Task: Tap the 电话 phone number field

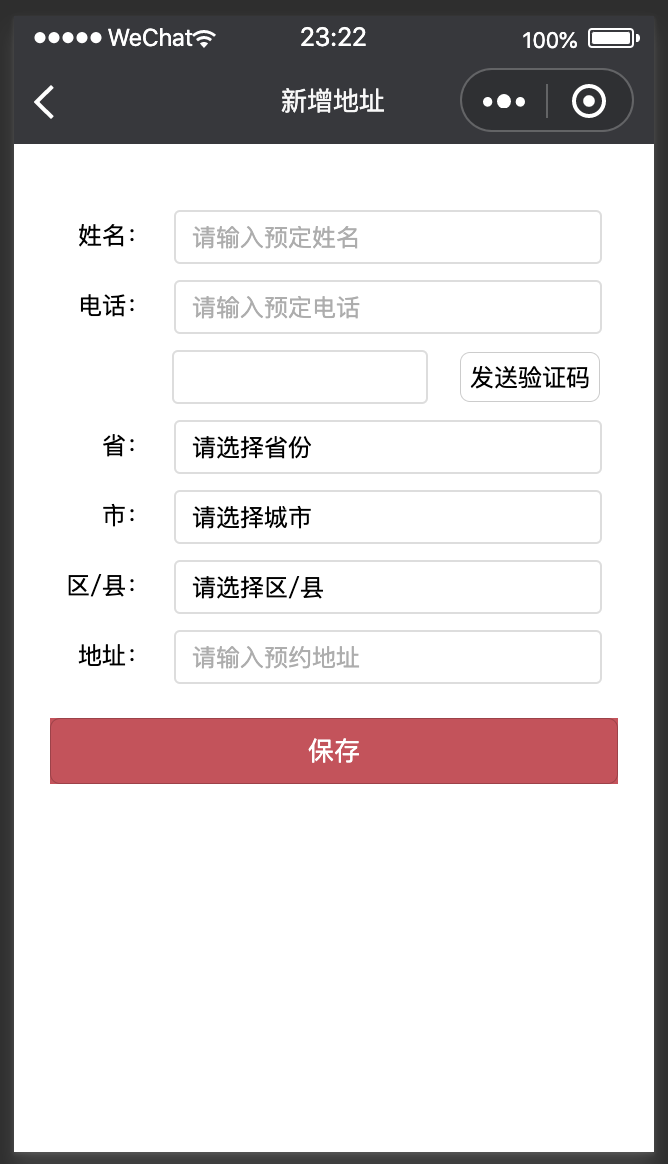Action: point(387,307)
